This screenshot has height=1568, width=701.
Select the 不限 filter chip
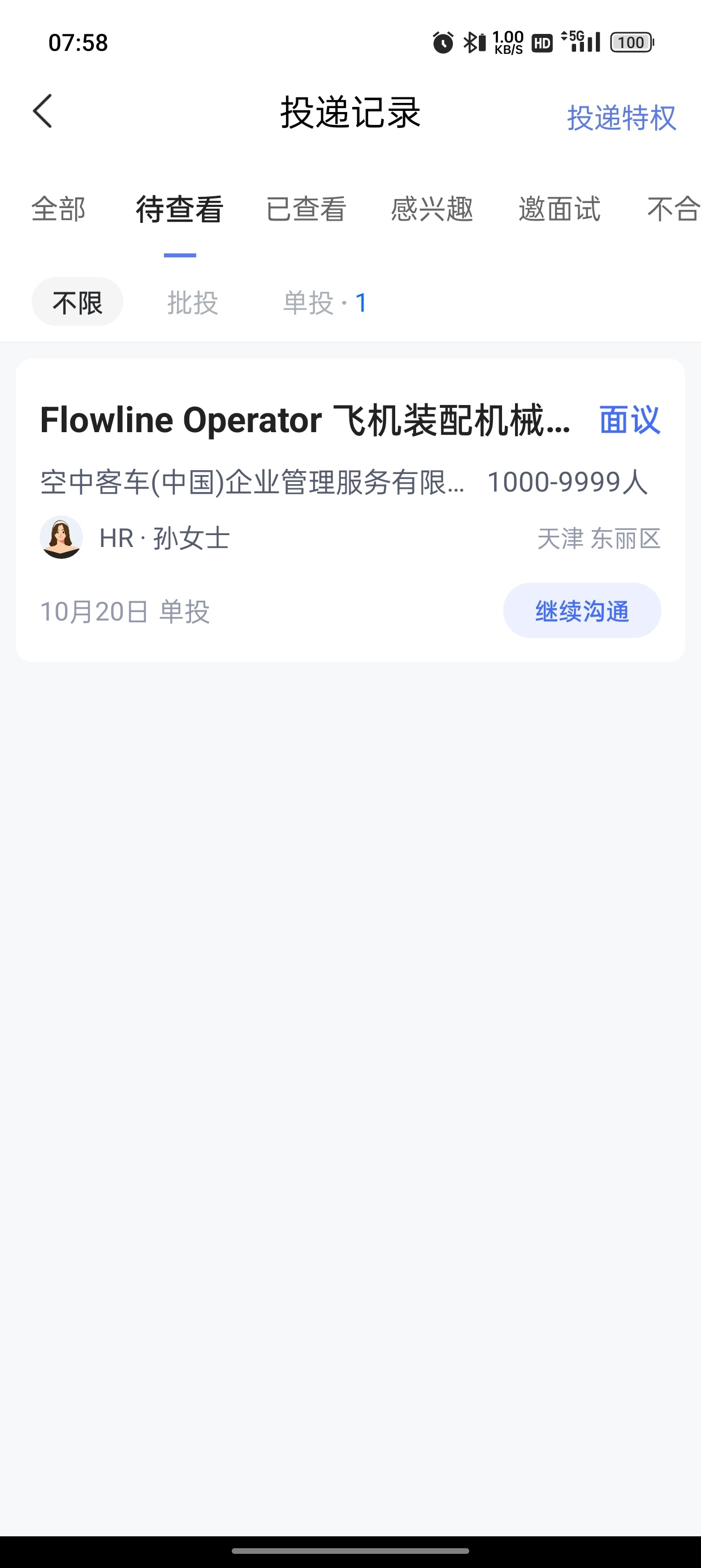point(77,303)
